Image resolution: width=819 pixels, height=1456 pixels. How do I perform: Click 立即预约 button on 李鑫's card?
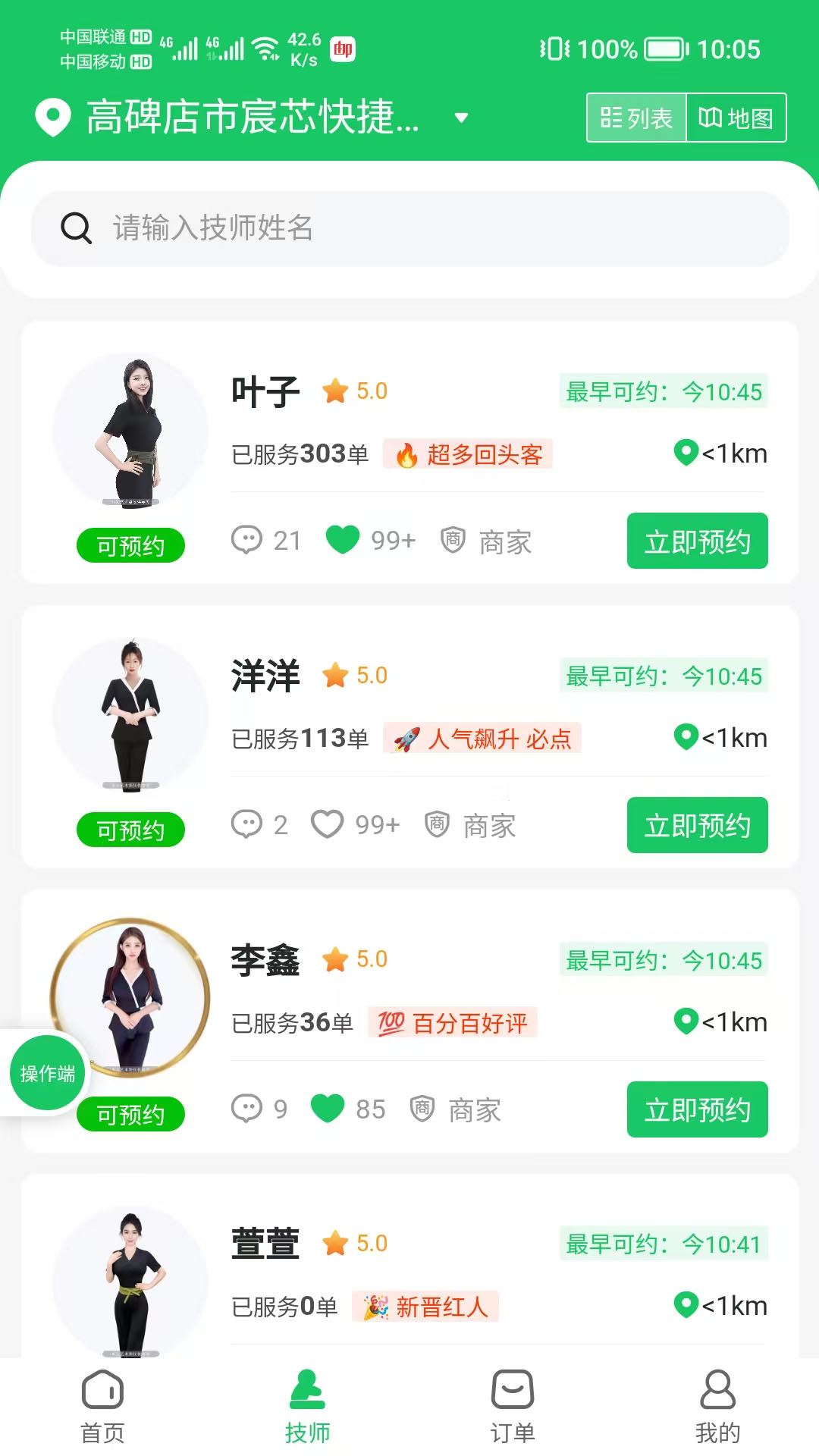(x=697, y=1109)
